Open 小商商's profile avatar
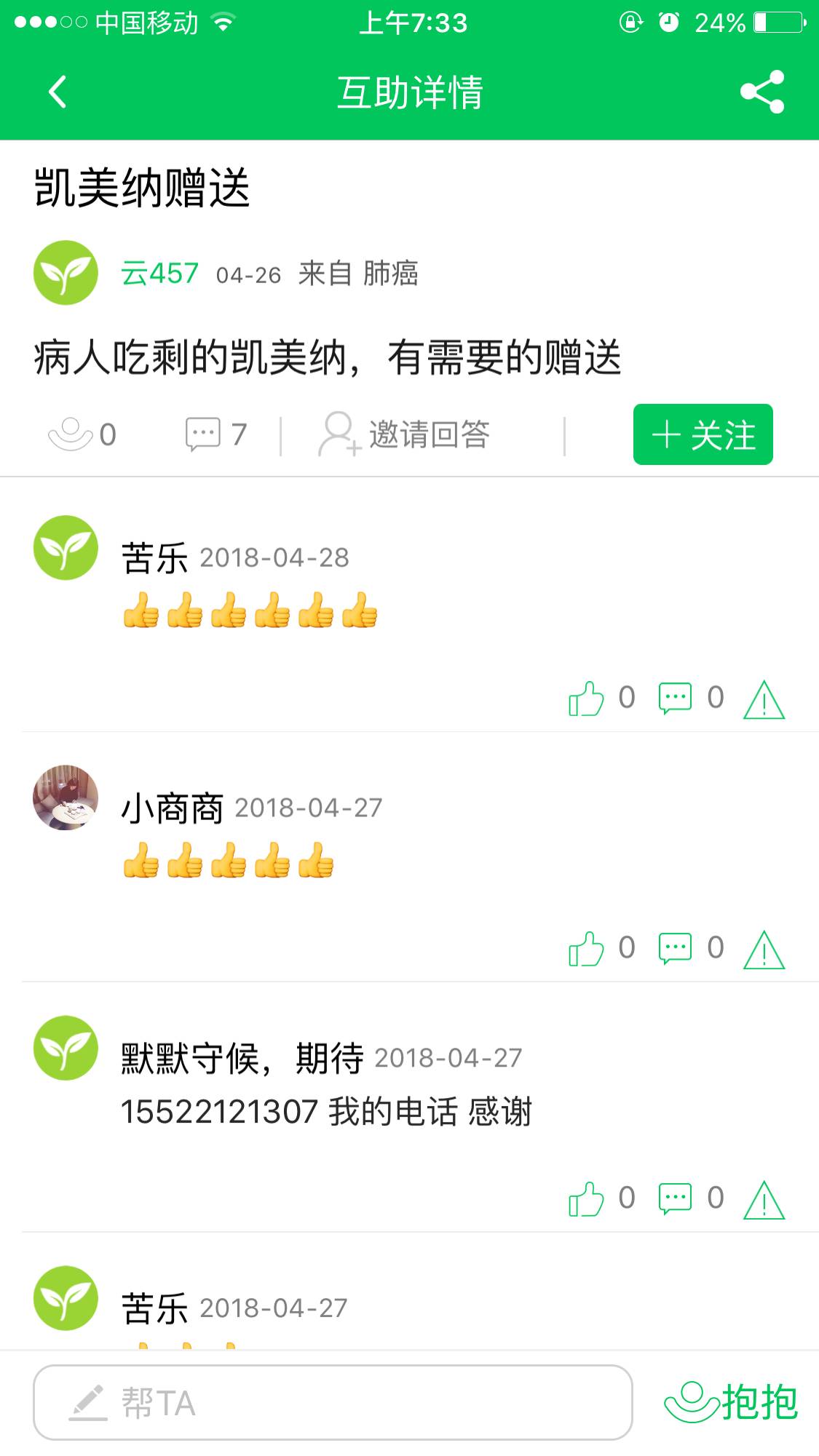This screenshot has height=1456, width=819. click(x=66, y=797)
